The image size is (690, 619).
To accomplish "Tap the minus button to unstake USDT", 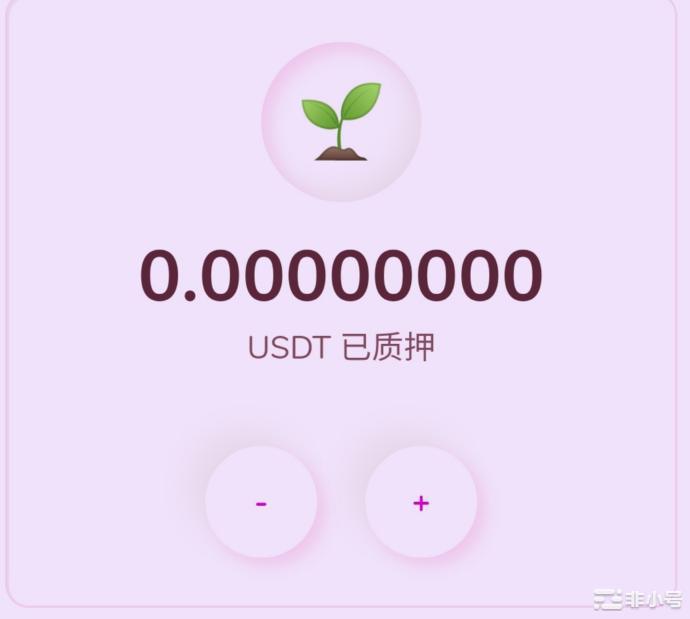I will [261, 502].
